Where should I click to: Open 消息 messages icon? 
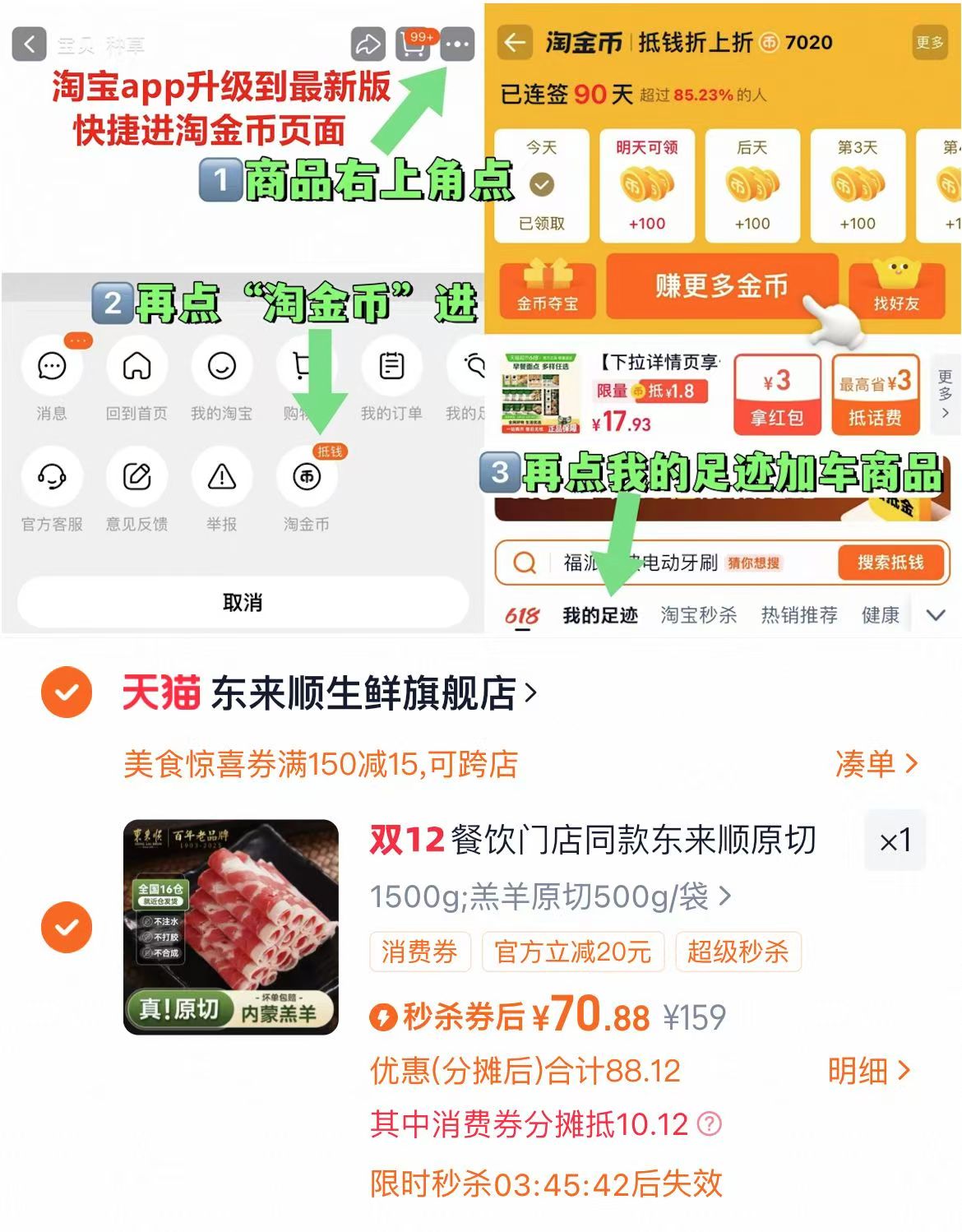point(52,368)
